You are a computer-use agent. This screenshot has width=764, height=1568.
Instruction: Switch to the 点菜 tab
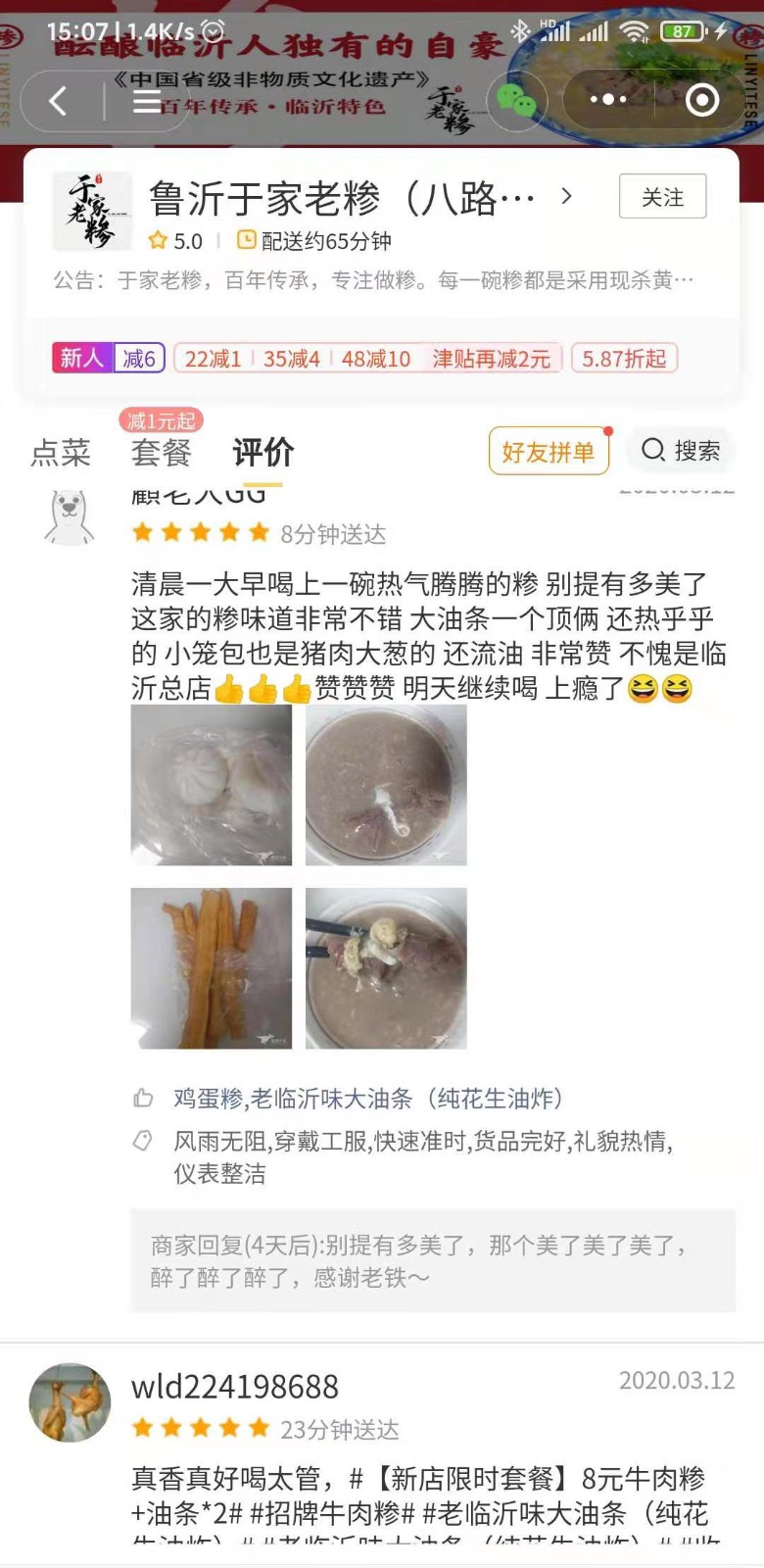(x=61, y=452)
